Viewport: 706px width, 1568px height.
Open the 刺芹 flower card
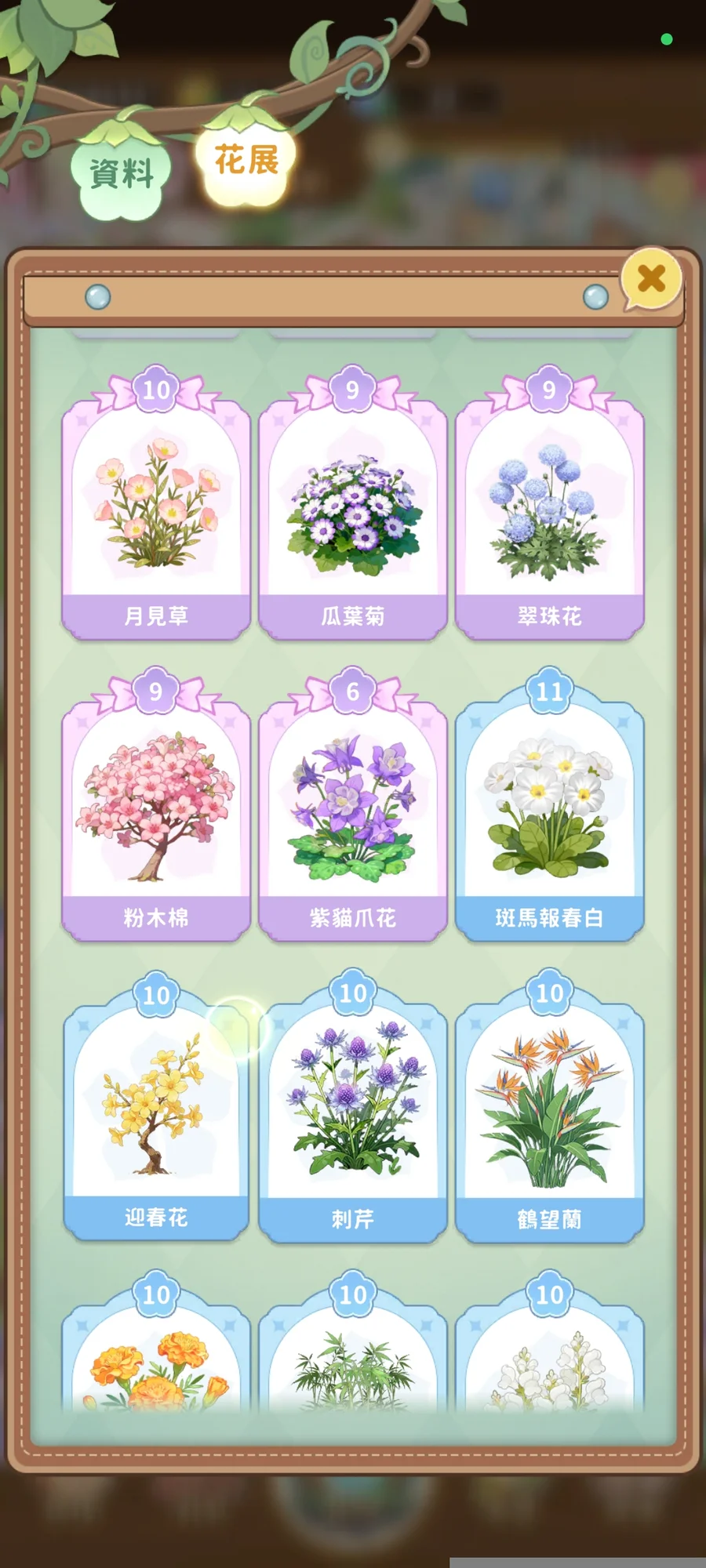click(x=353, y=1106)
